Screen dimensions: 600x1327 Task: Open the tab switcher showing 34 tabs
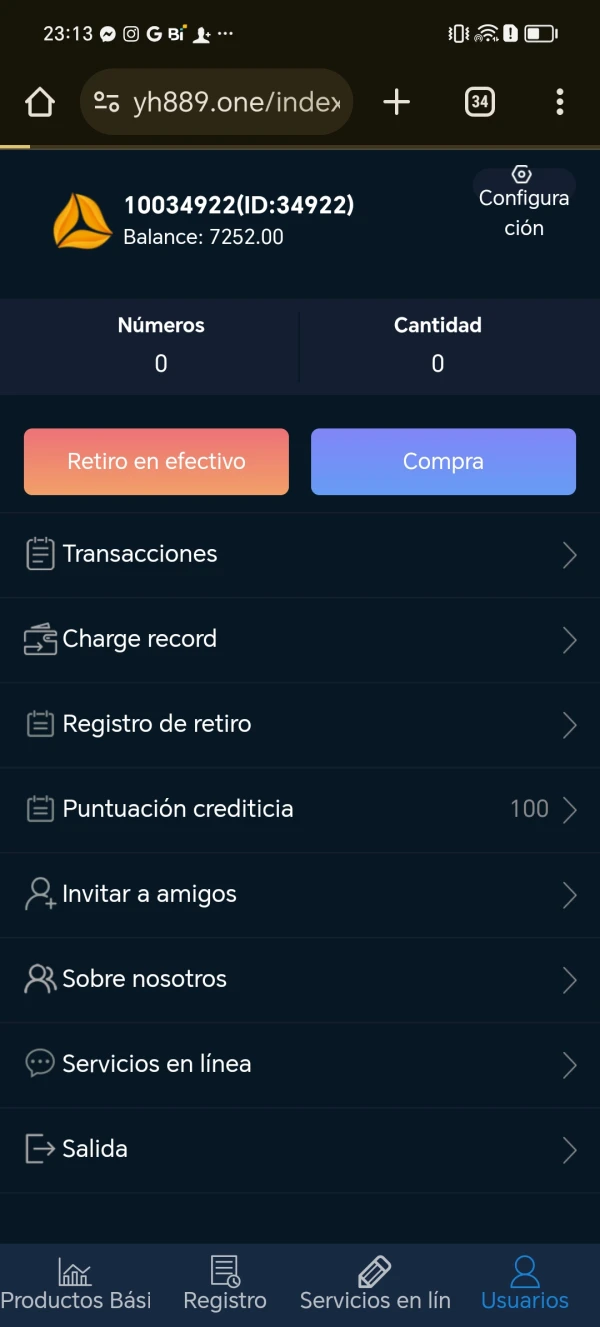(480, 102)
